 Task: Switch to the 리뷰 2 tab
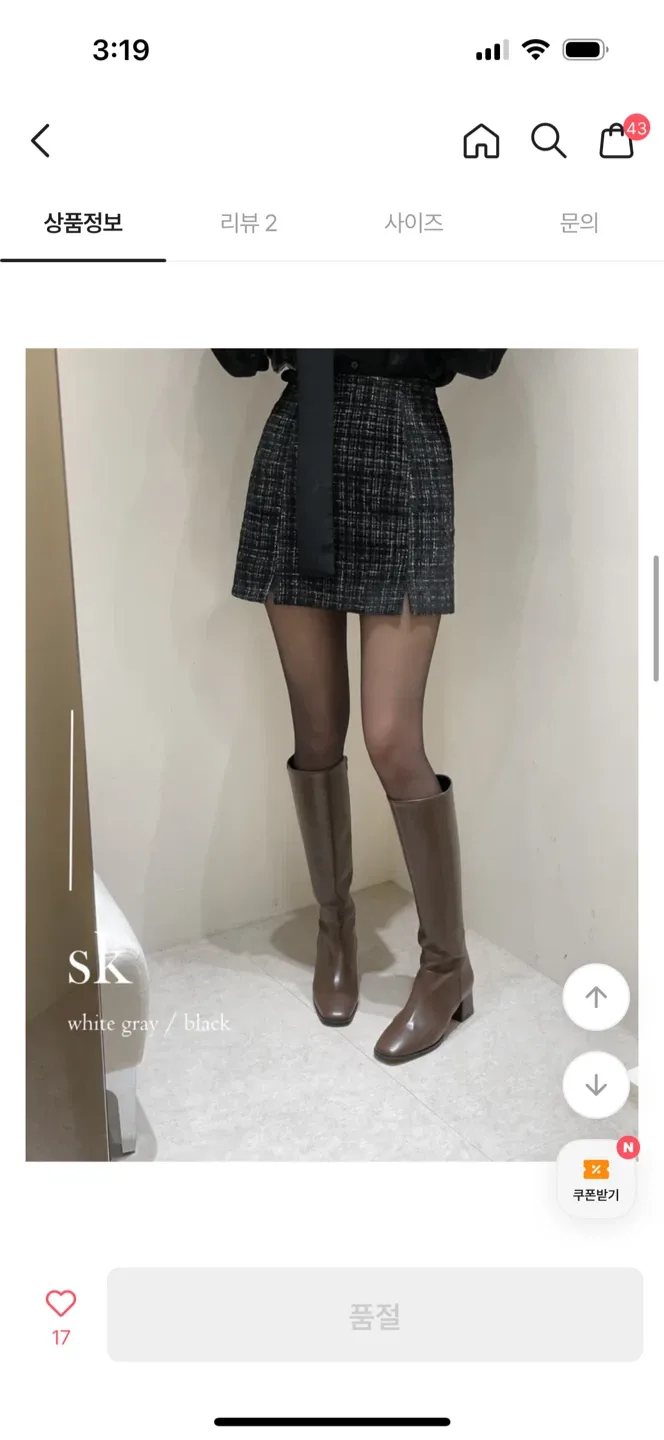click(x=248, y=223)
